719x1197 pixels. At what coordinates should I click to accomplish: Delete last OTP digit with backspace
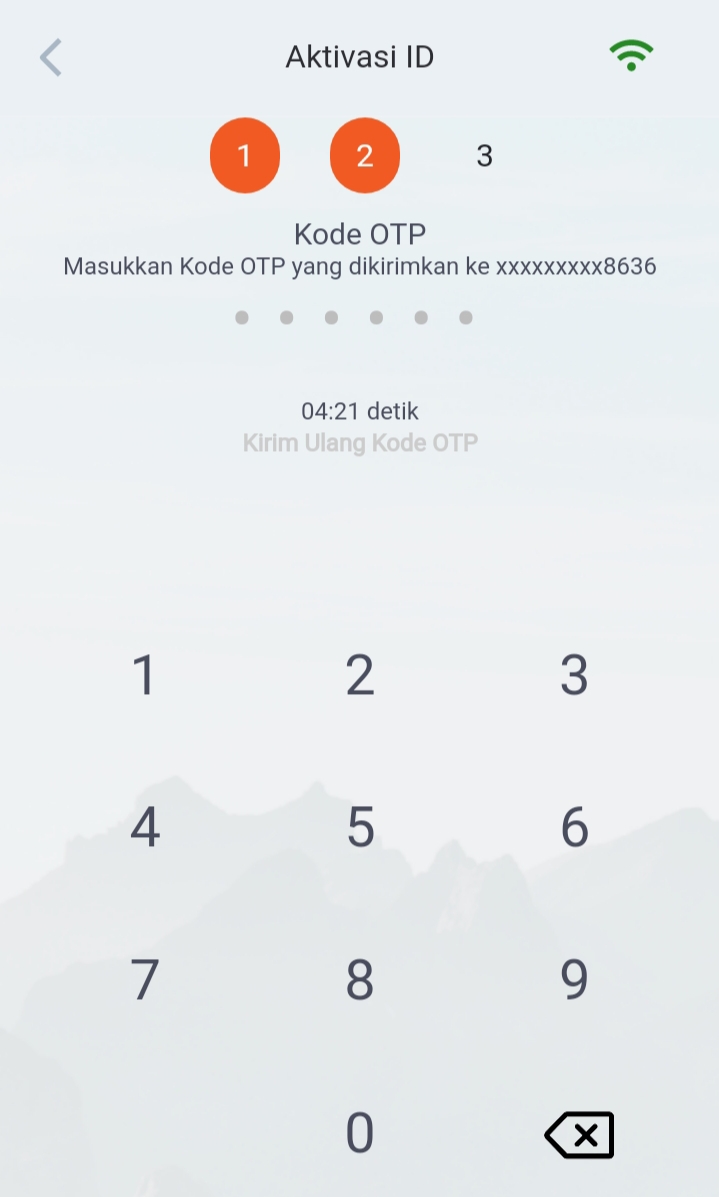(579, 1135)
